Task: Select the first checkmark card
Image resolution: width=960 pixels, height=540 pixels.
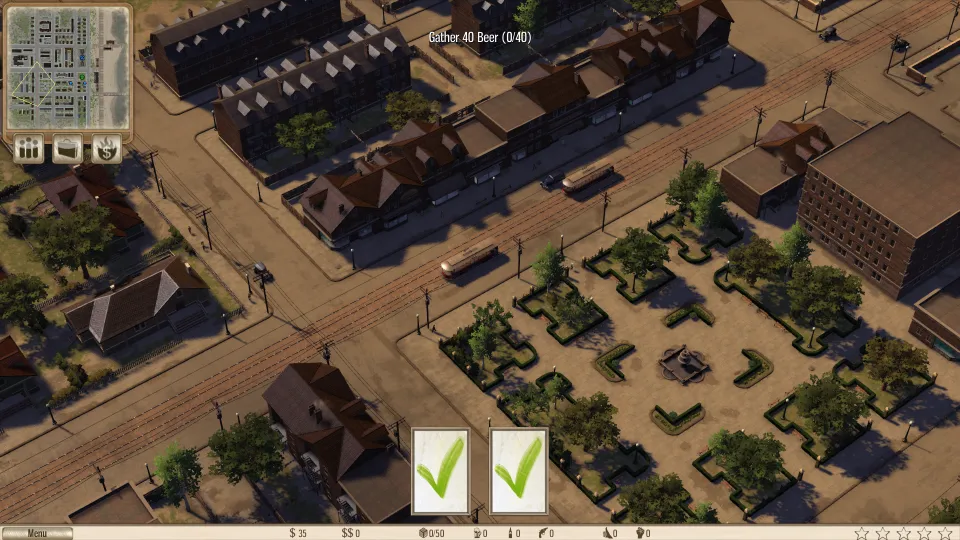Action: [441, 471]
